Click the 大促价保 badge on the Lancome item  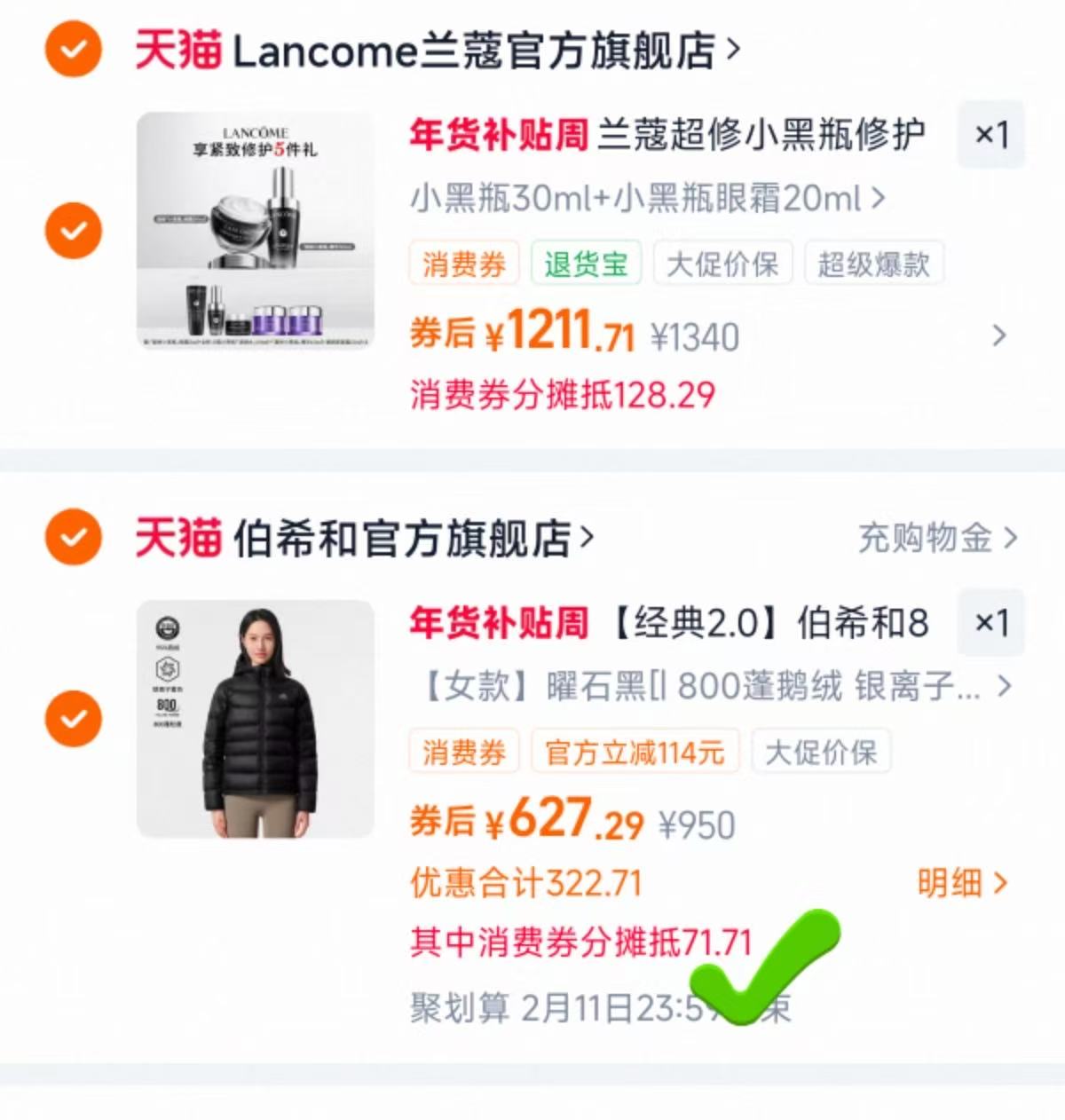[x=722, y=264]
